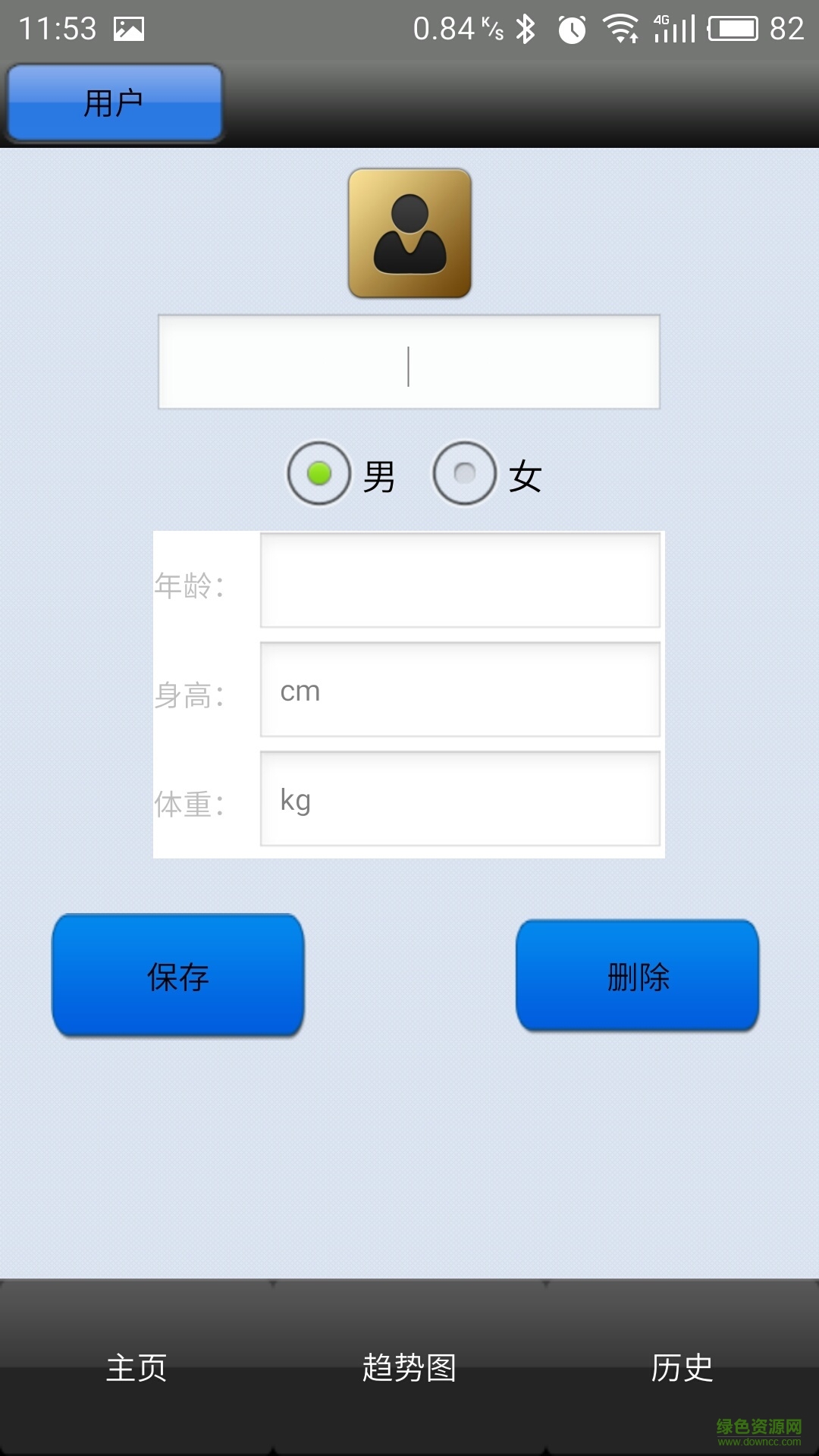Select the 男 gender radio button
This screenshot has width=819, height=1456.
click(319, 473)
